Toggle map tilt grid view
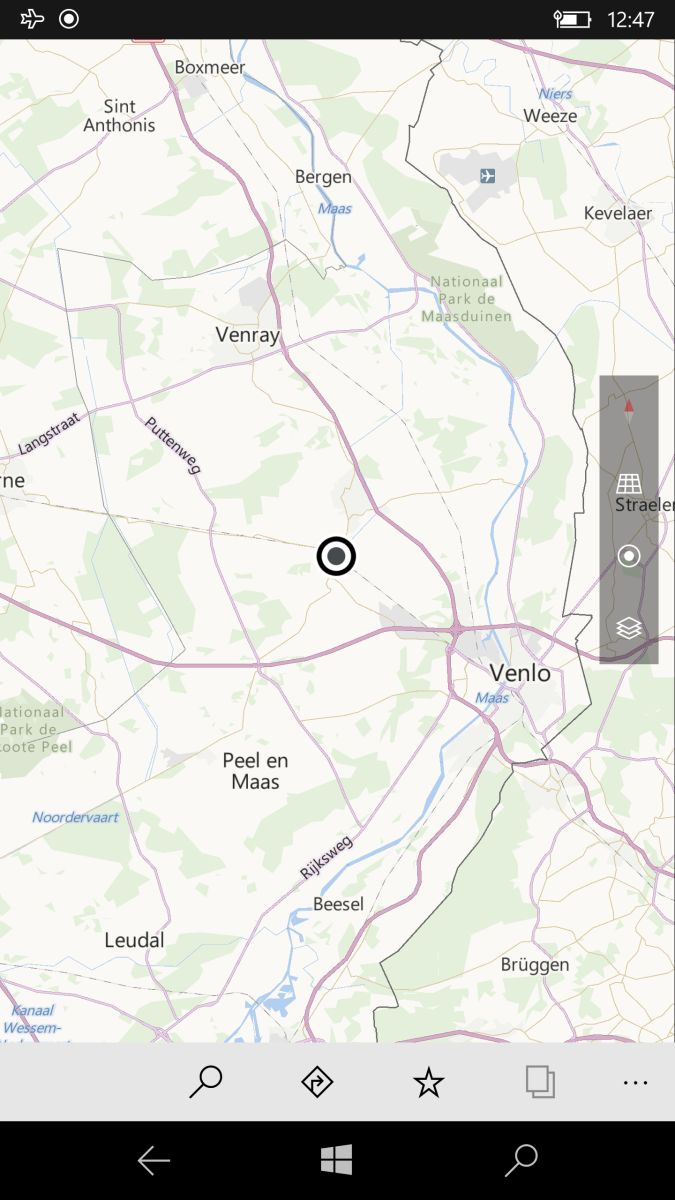The image size is (675, 1200). point(629,484)
